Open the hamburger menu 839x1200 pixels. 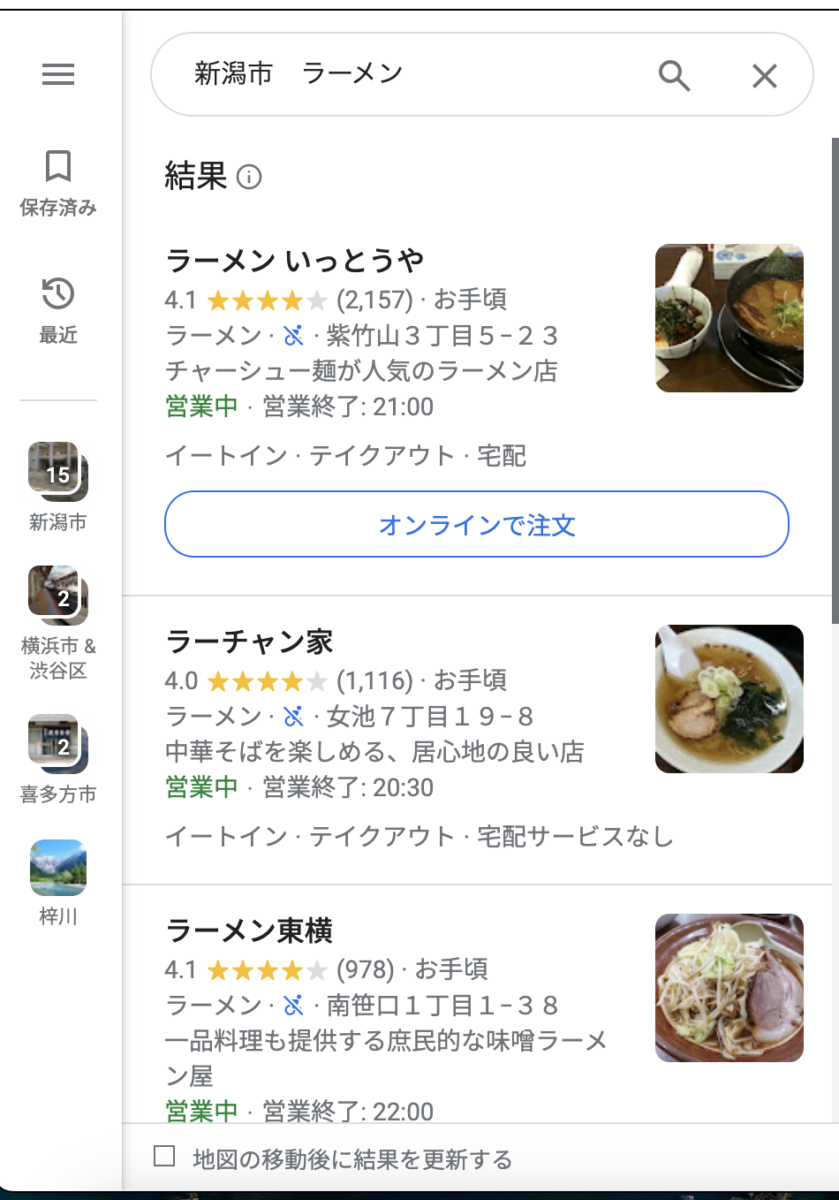pyautogui.click(x=58, y=75)
